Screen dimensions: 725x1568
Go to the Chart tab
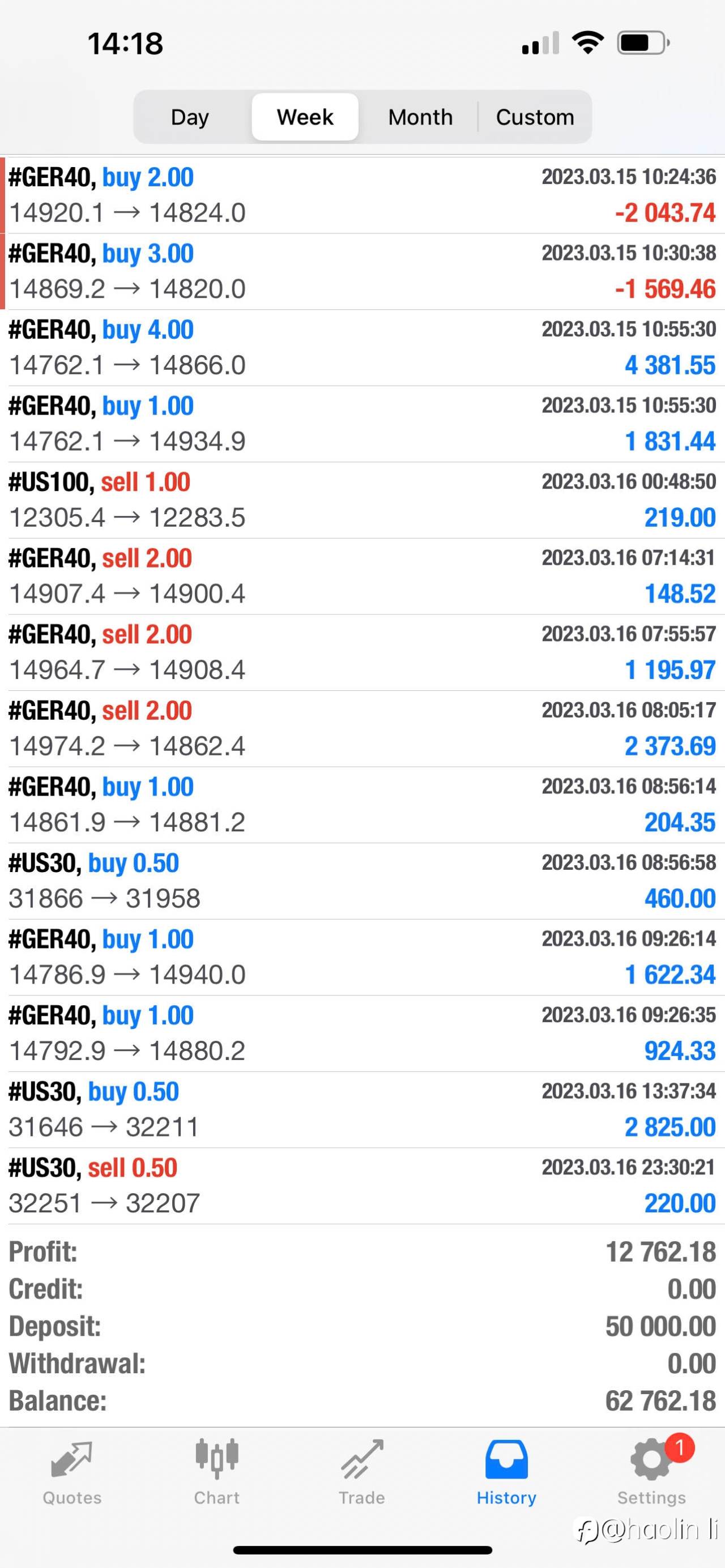click(217, 1472)
